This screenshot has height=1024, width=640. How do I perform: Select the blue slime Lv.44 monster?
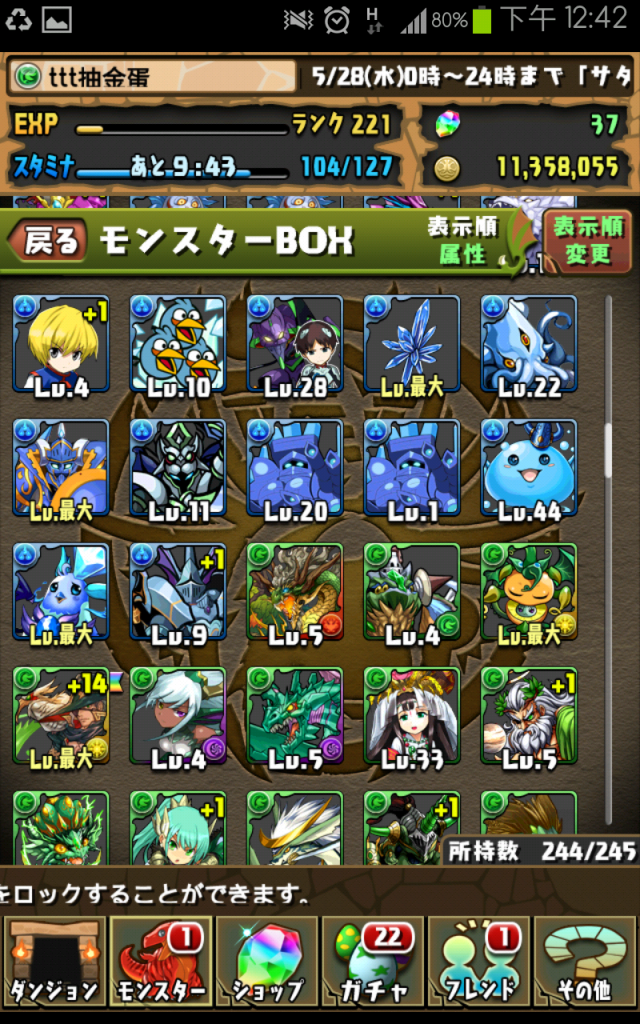pyautogui.click(x=529, y=469)
